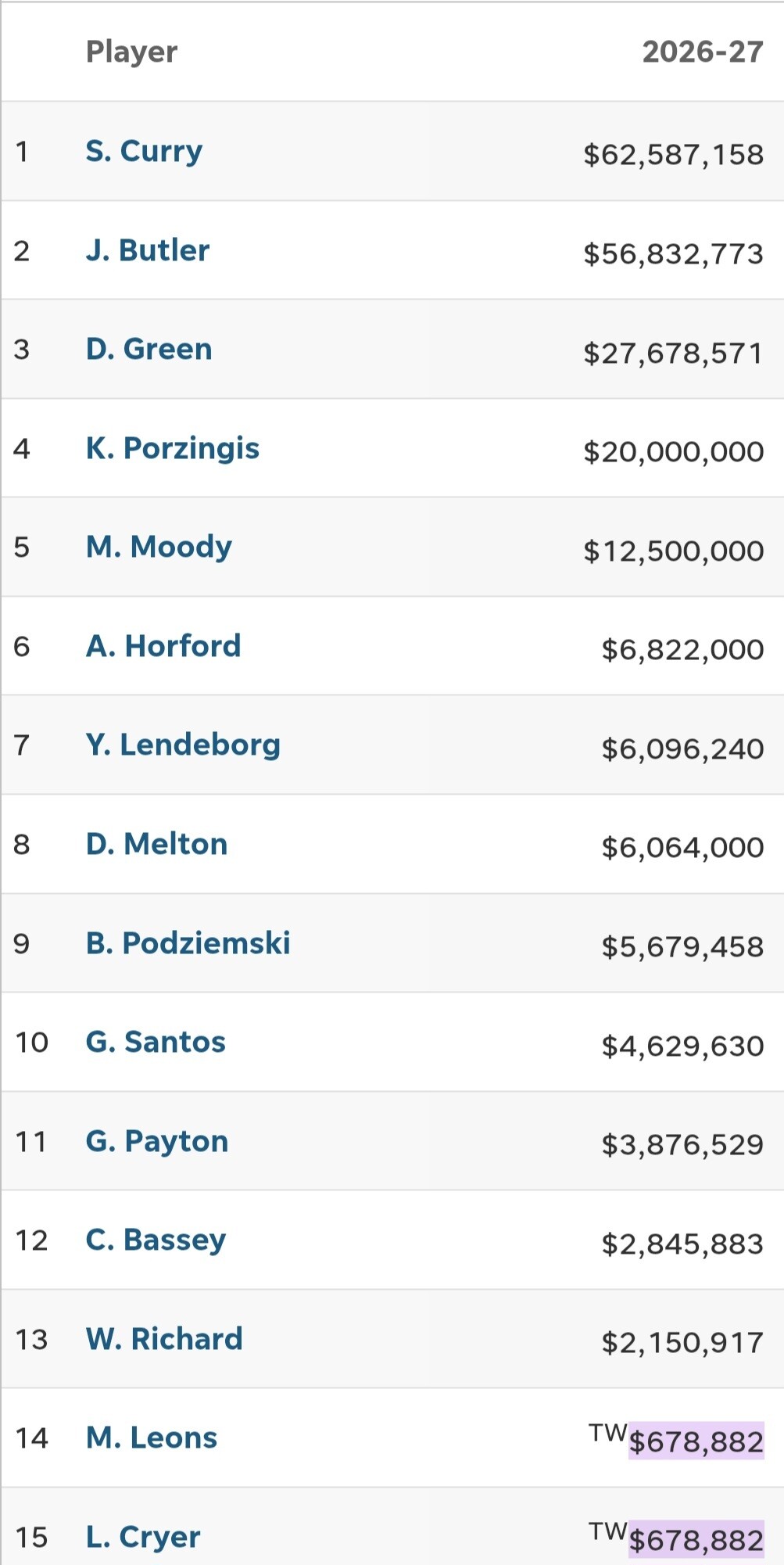The height and width of the screenshot is (1565, 784).
Task: Tap L. Cryer's name
Action: pyautogui.click(x=143, y=1537)
